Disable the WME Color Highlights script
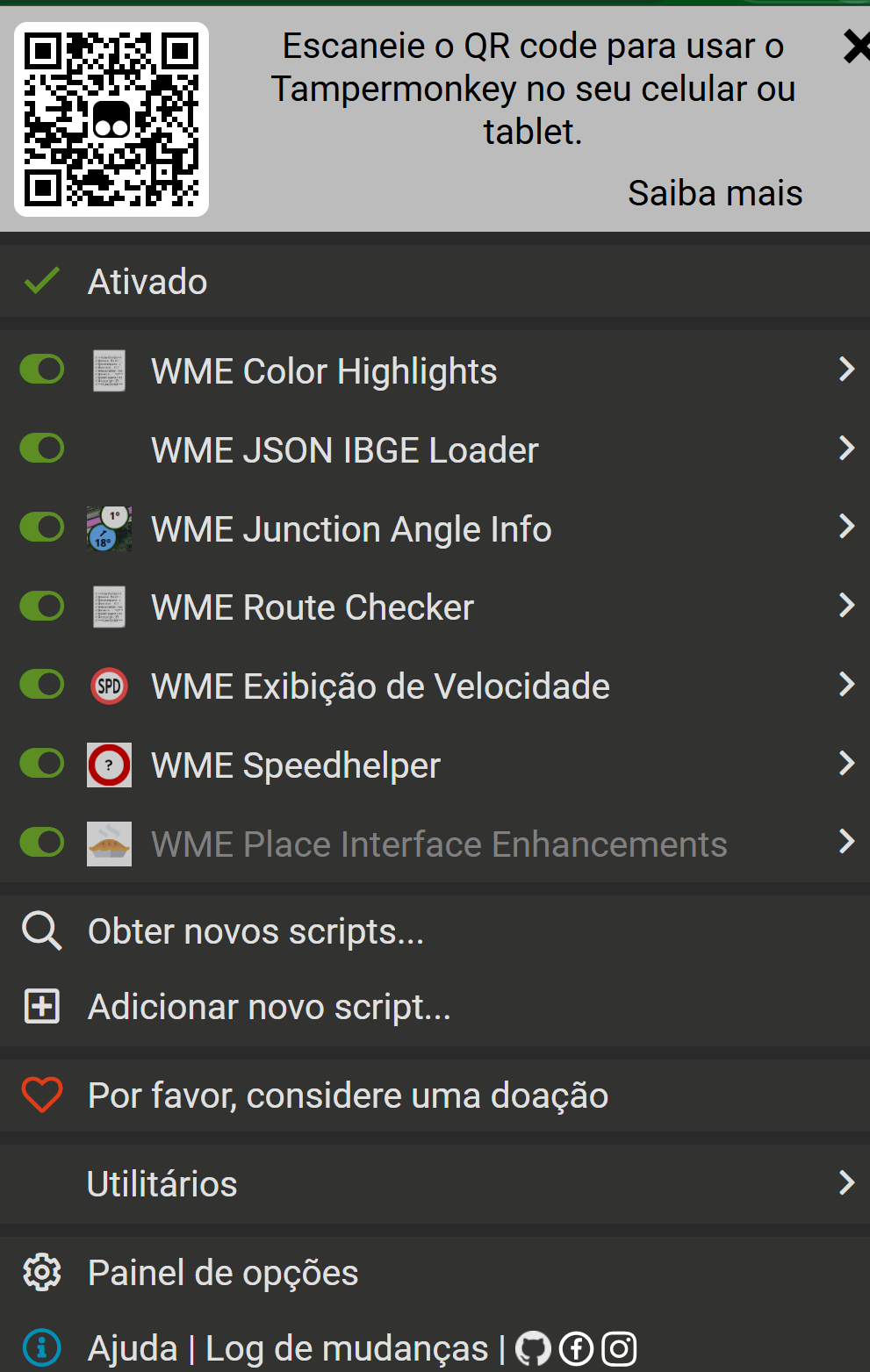 pos(42,370)
